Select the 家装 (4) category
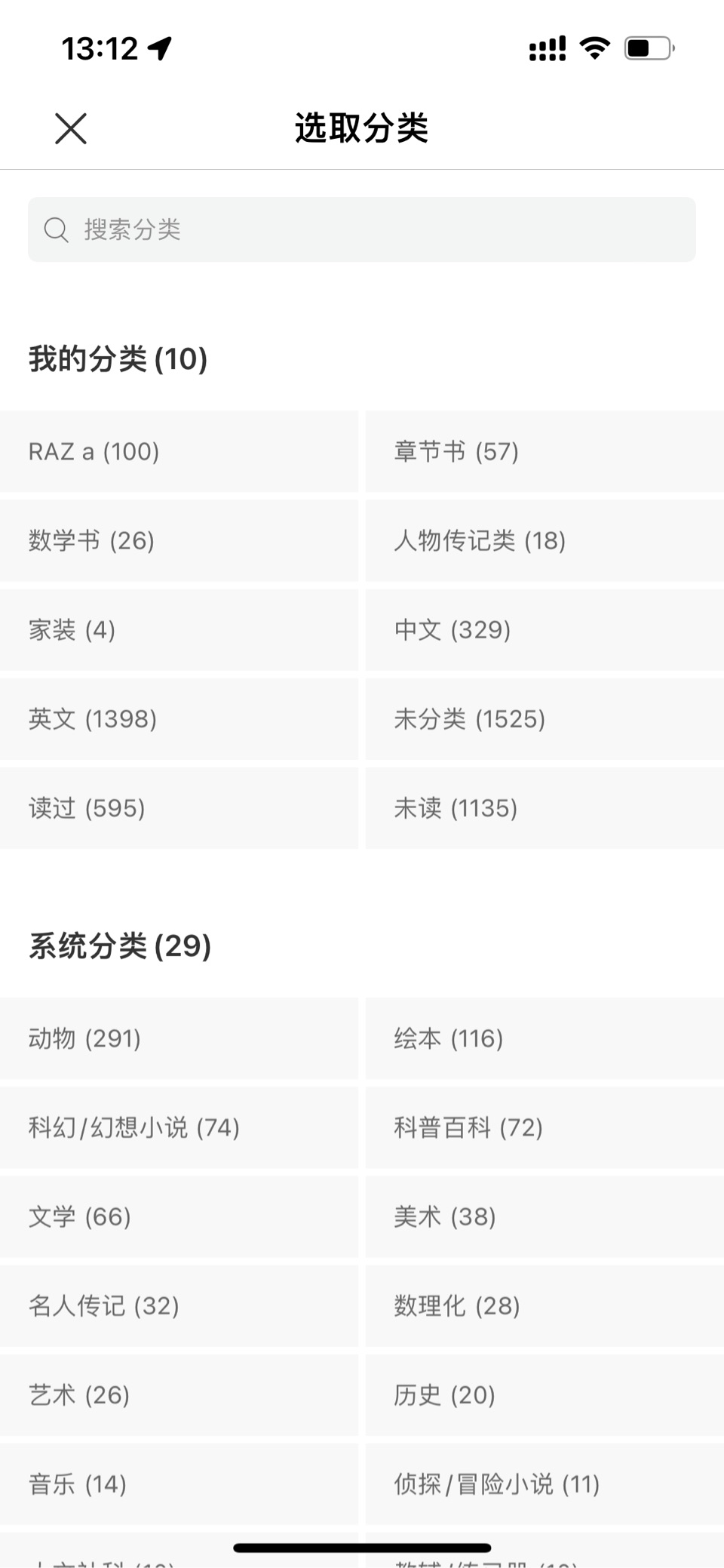Viewport: 724px width, 1568px height. 179,629
